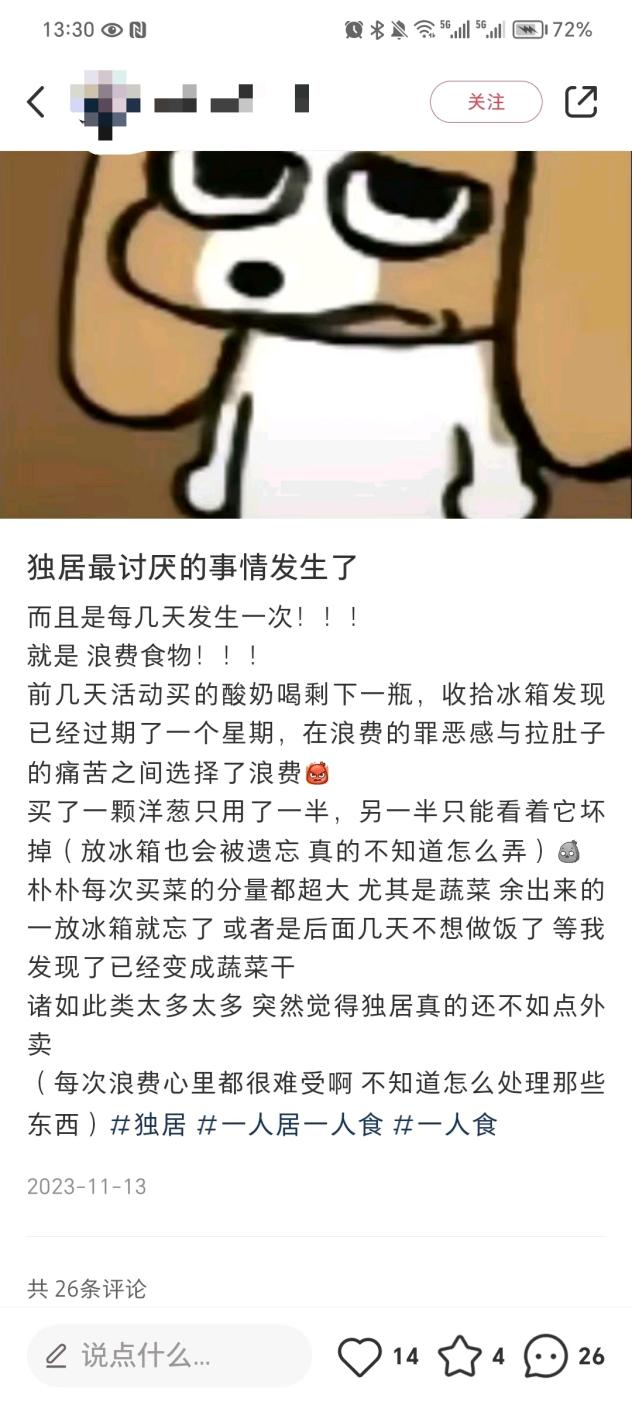Viewport: 632px width, 1405px height.
Task: Open the #一人食 hashtag
Action: [x=445, y=1124]
